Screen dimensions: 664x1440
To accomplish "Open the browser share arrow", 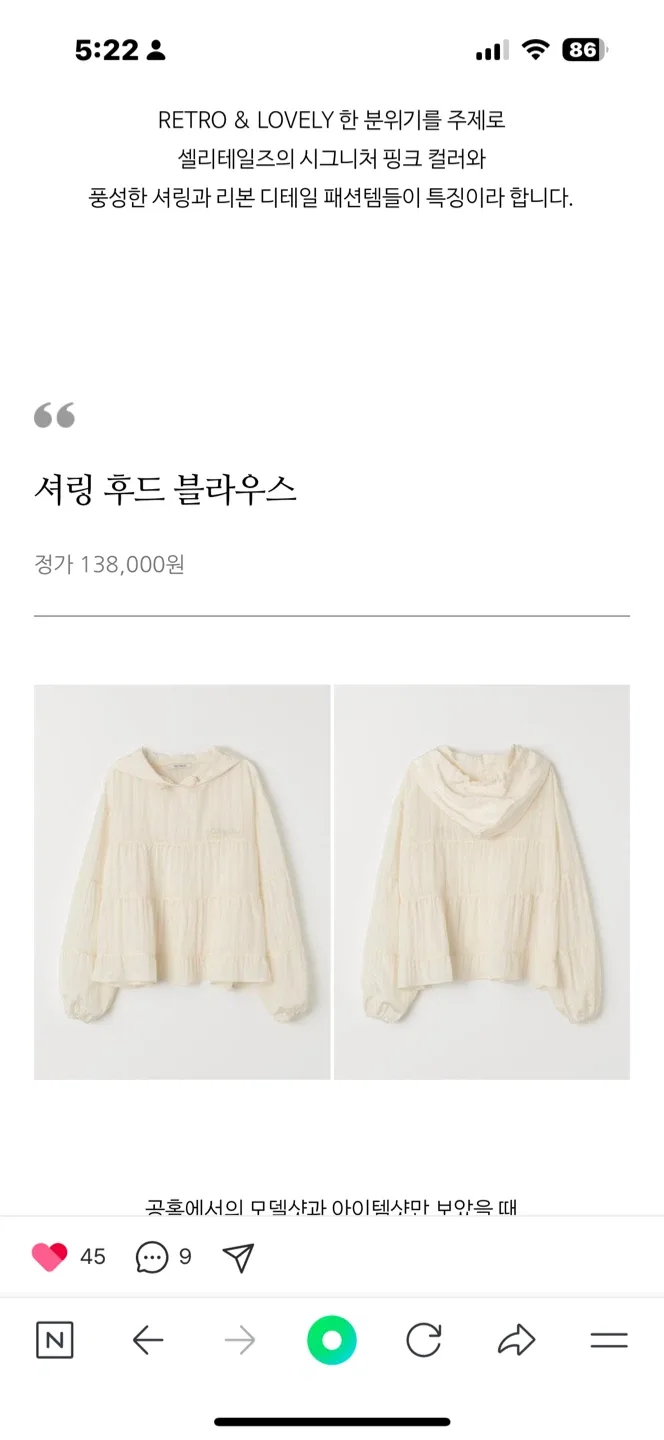I will (516, 1340).
